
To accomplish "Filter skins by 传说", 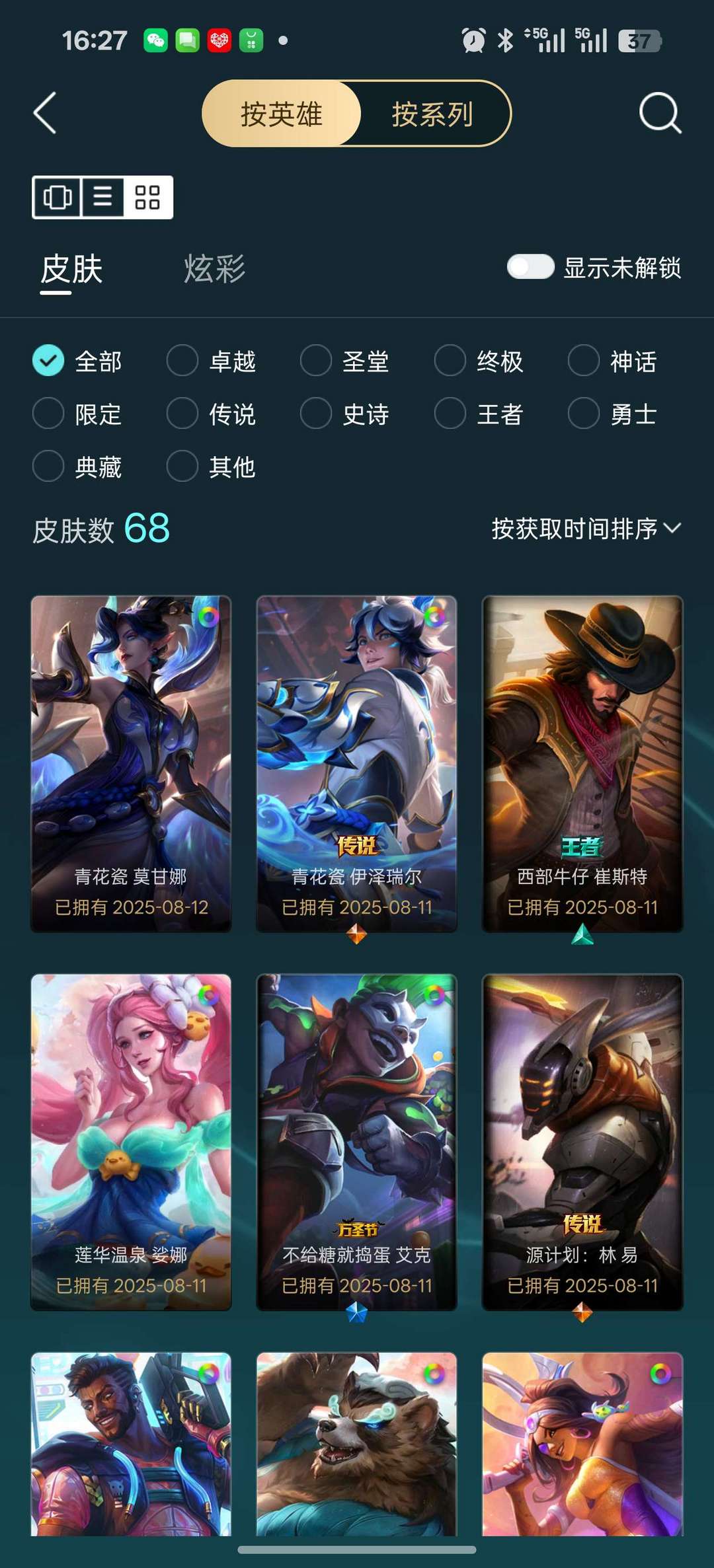I will (211, 414).
